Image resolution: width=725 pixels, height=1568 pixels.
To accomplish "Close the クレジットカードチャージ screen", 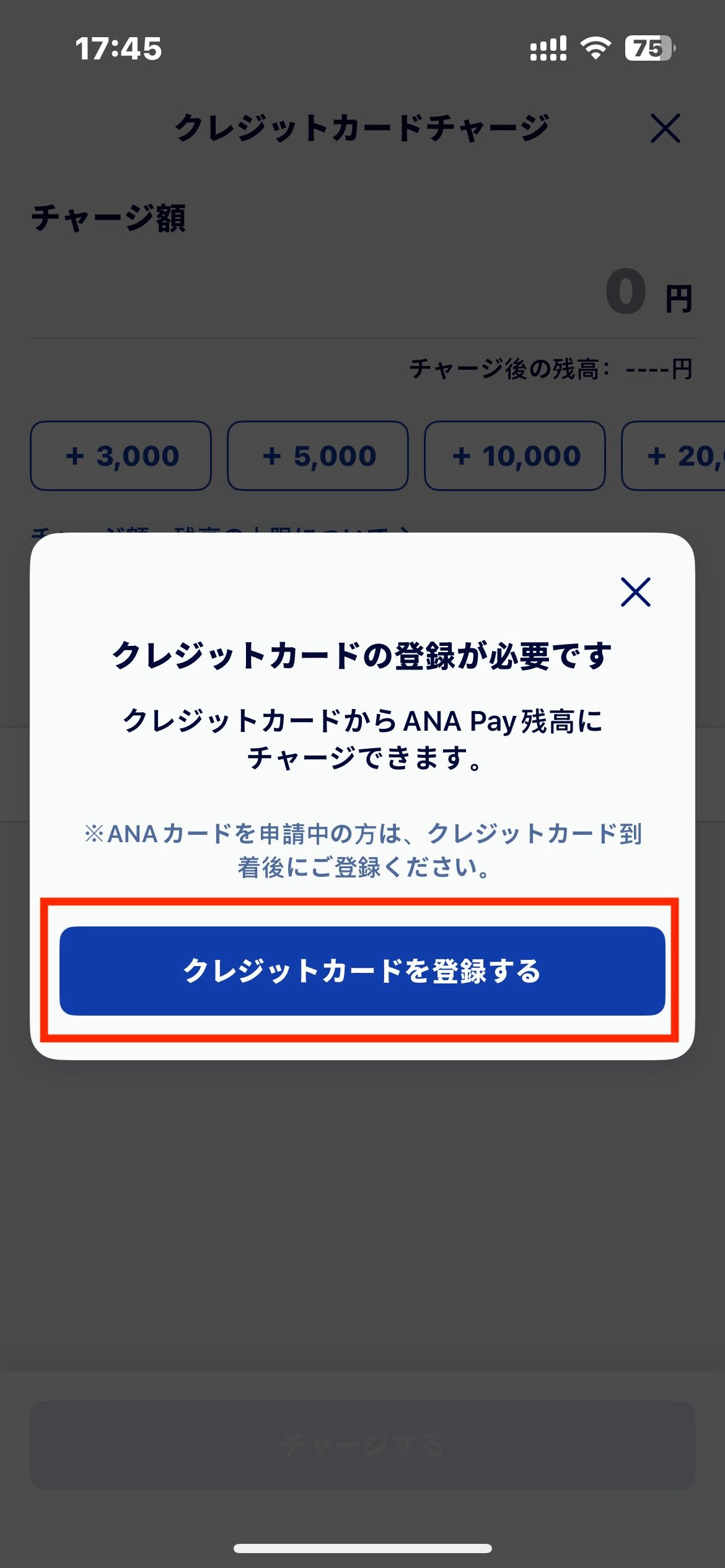I will (665, 128).
